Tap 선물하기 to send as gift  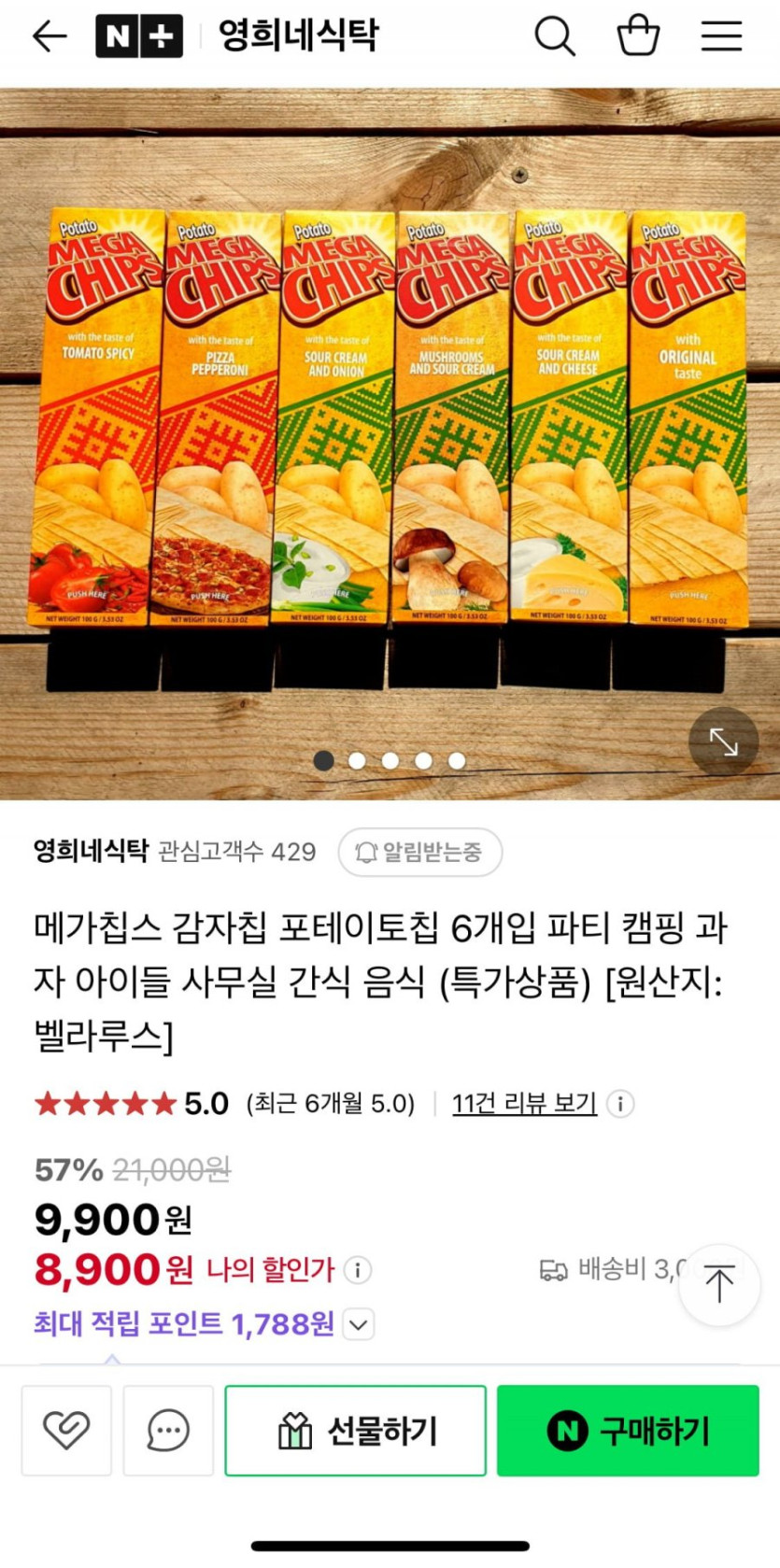(x=355, y=1430)
